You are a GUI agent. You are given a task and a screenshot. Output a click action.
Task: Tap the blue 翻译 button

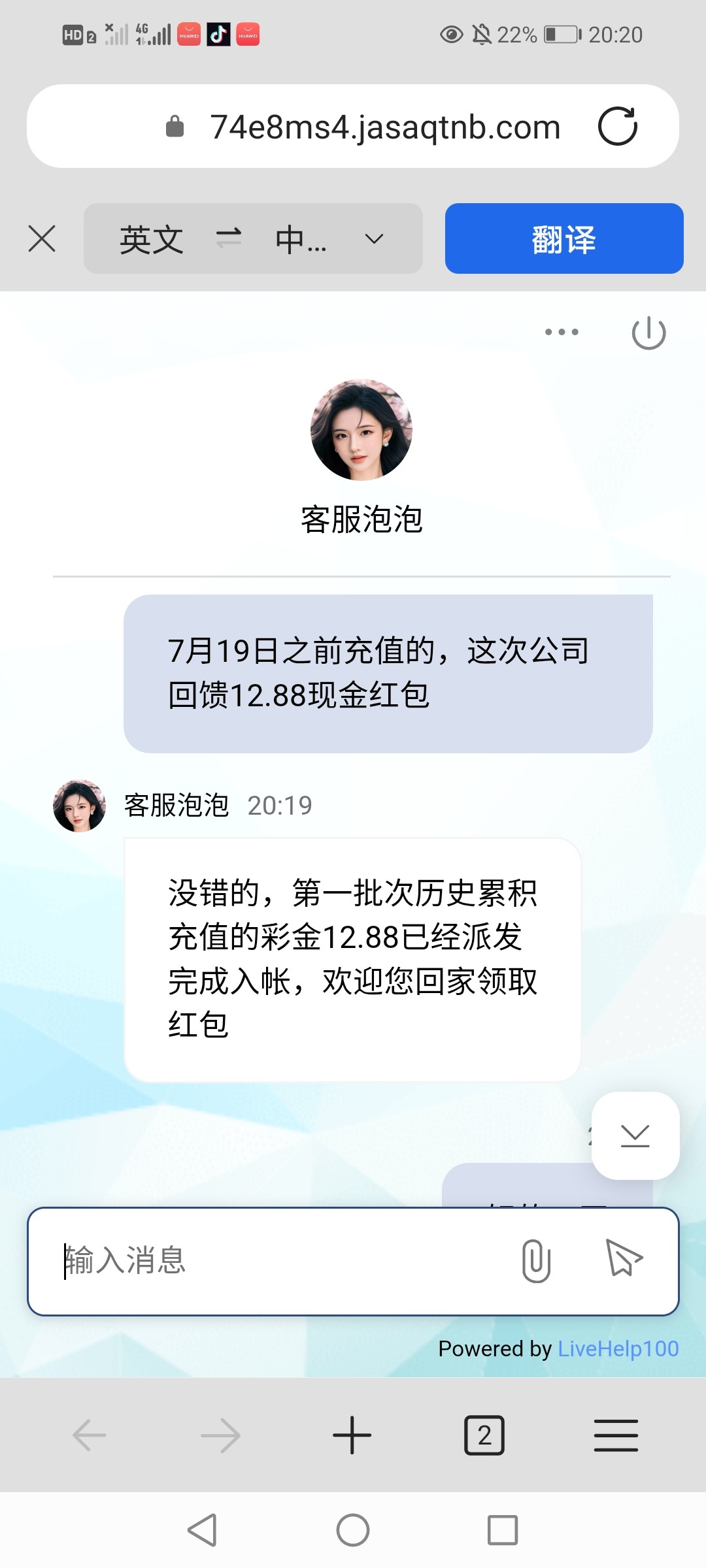tap(563, 238)
